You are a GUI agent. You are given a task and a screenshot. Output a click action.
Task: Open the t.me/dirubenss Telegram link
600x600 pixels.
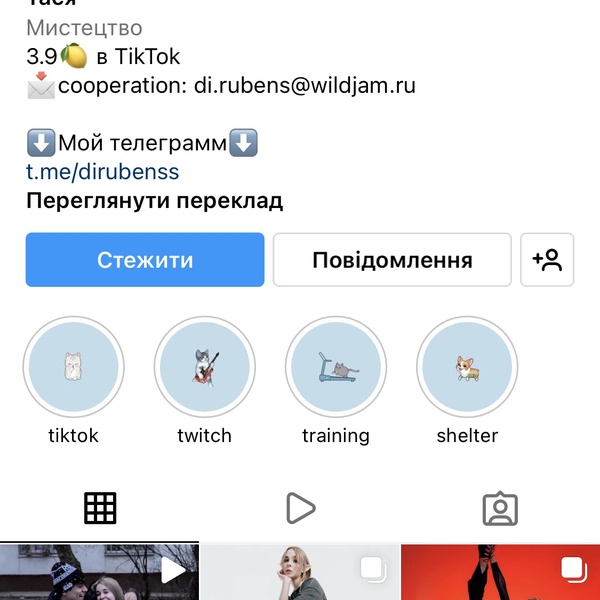click(x=103, y=172)
